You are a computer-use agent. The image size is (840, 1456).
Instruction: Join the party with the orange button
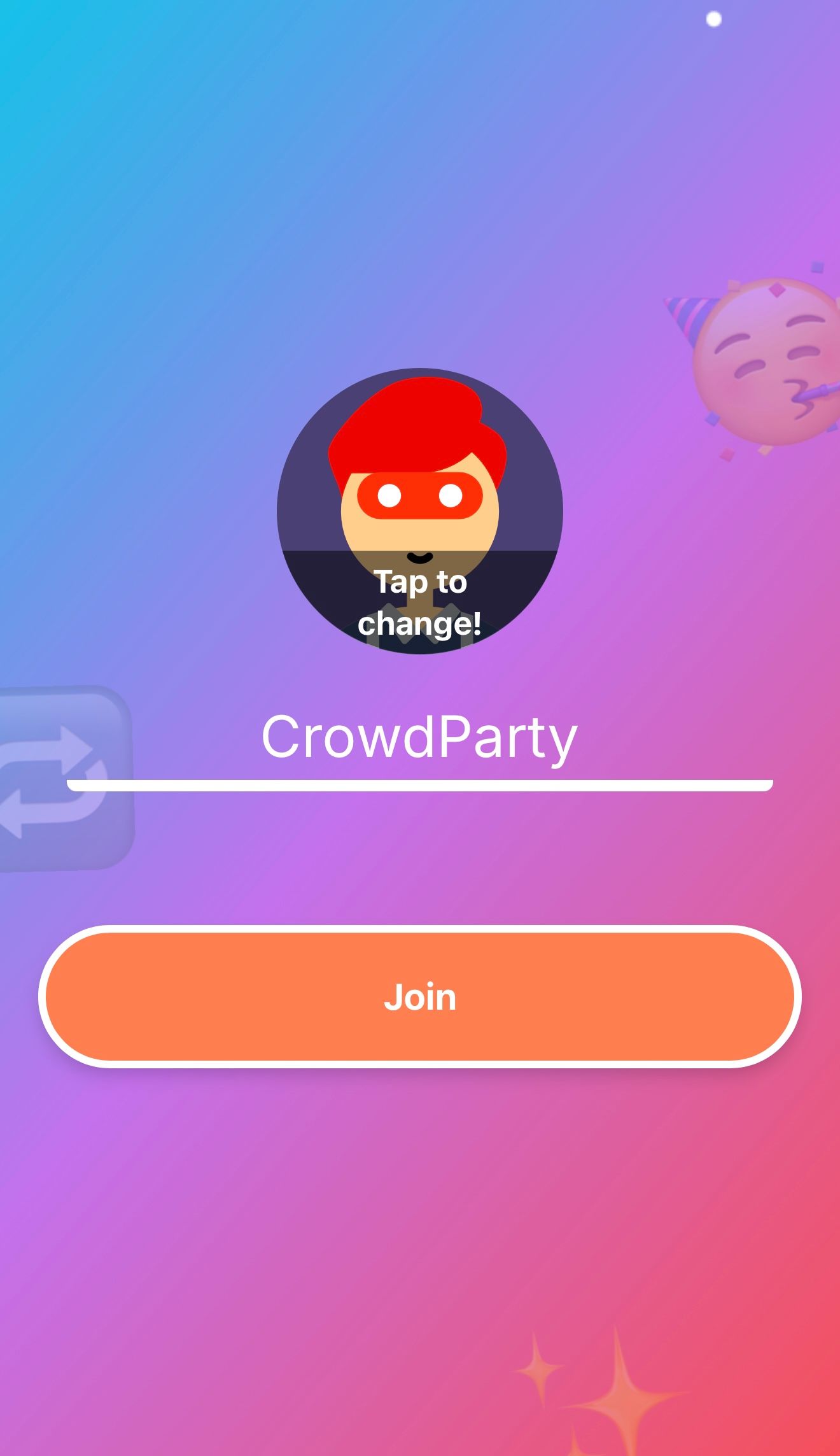click(x=420, y=996)
